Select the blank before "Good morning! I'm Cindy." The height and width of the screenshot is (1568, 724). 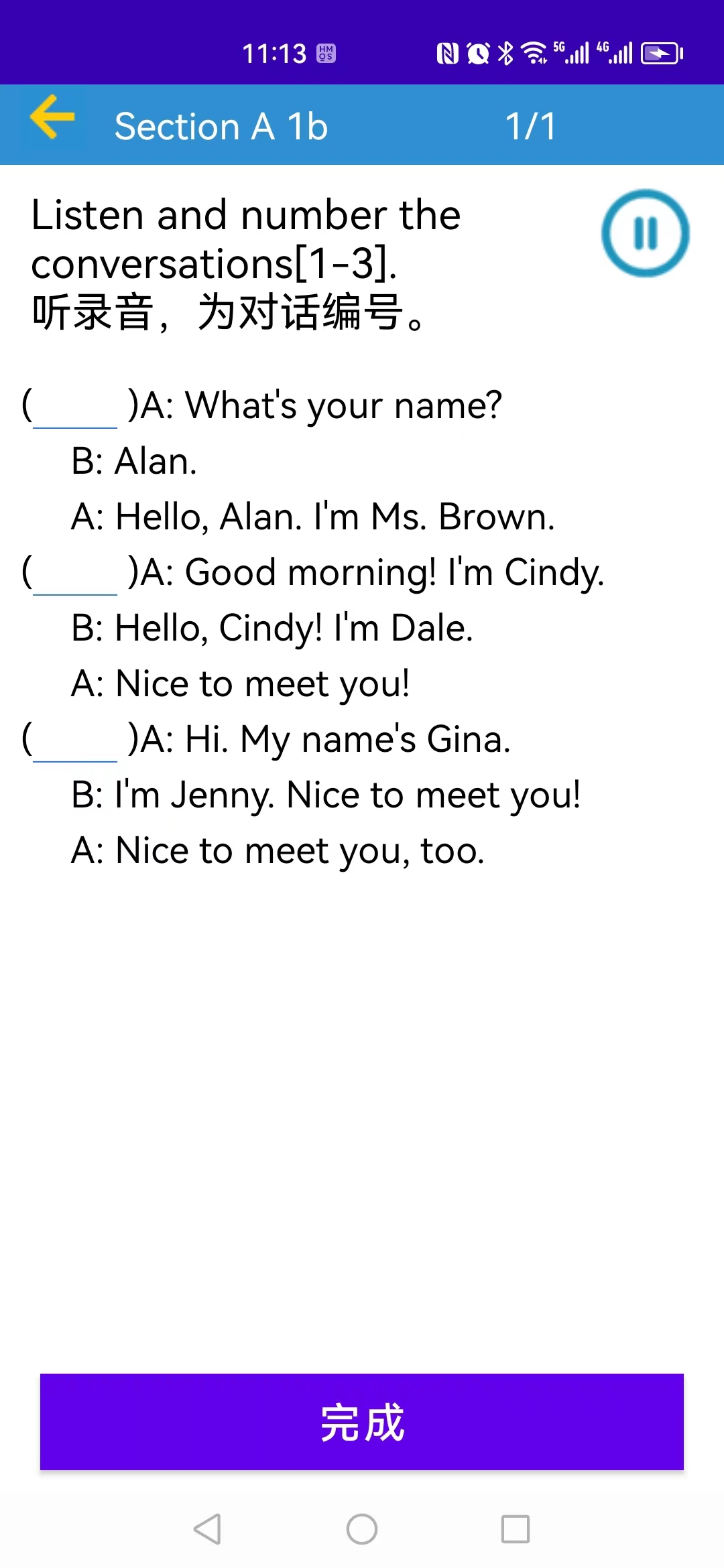pos(75,573)
